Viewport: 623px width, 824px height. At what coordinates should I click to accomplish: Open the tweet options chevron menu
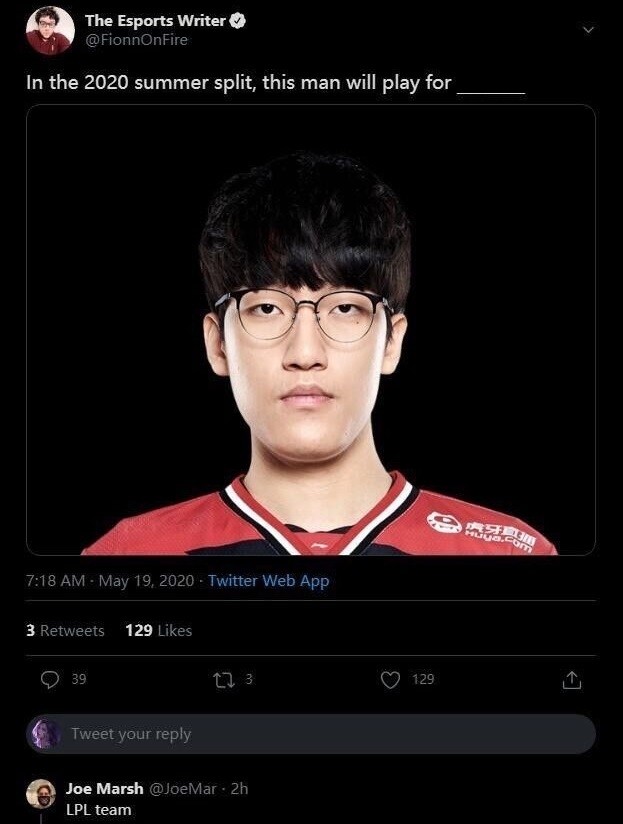pyautogui.click(x=588, y=30)
